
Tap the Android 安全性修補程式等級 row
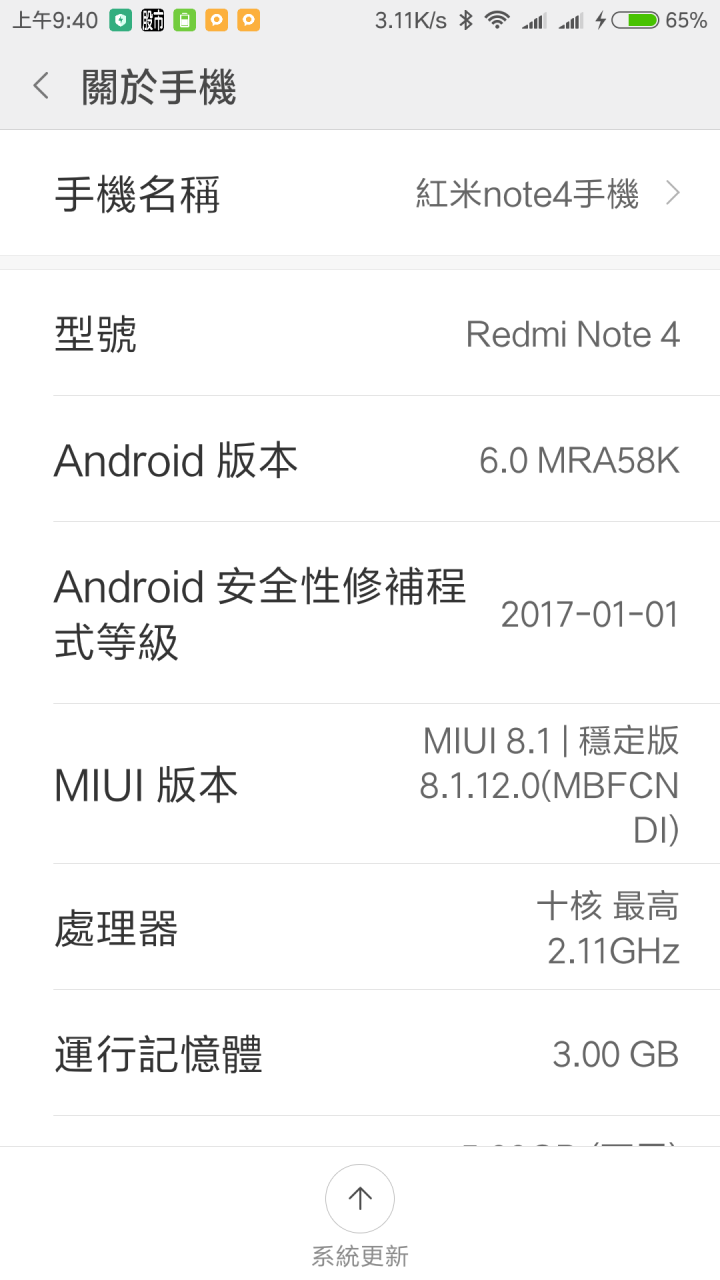tap(360, 613)
